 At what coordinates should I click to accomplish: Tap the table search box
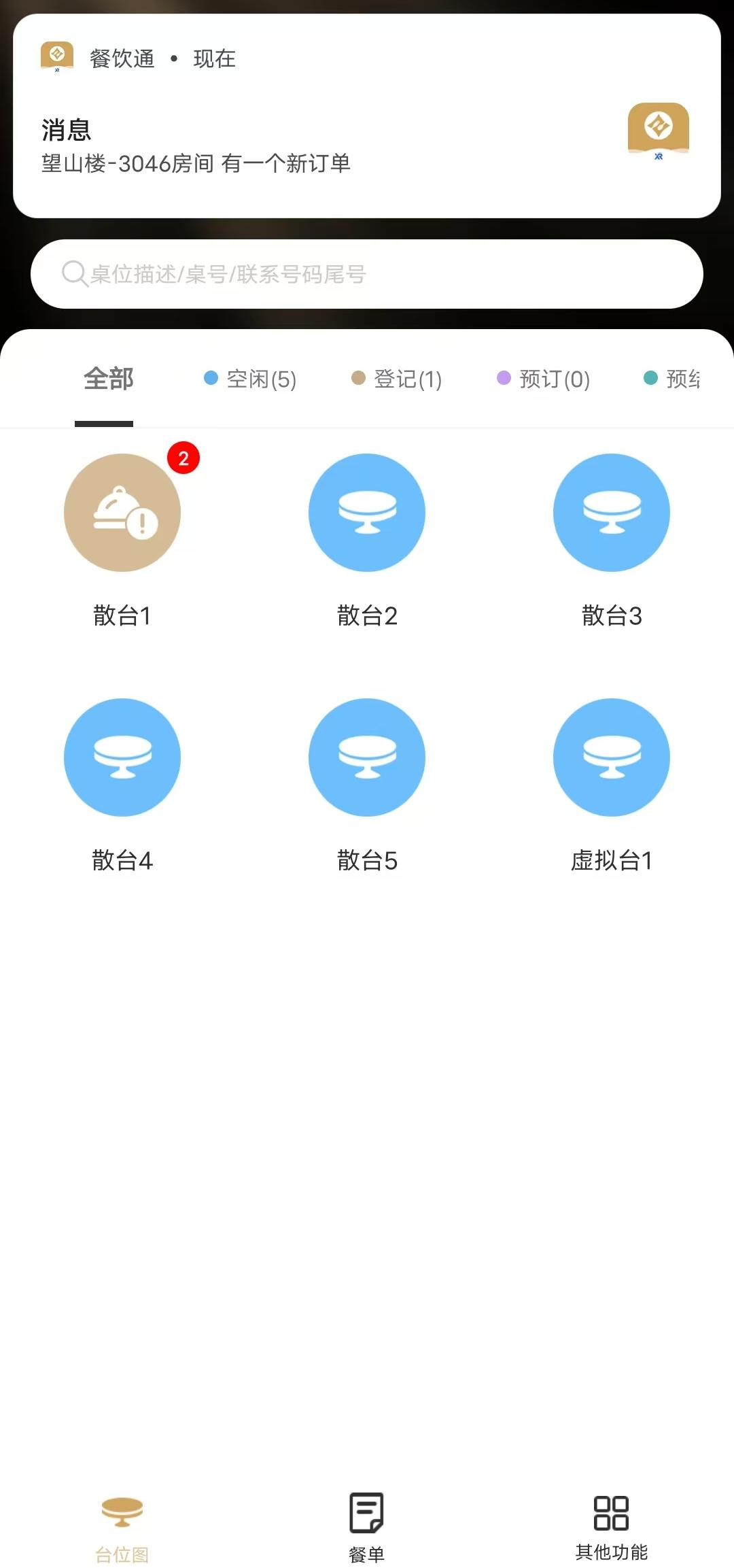tap(367, 274)
